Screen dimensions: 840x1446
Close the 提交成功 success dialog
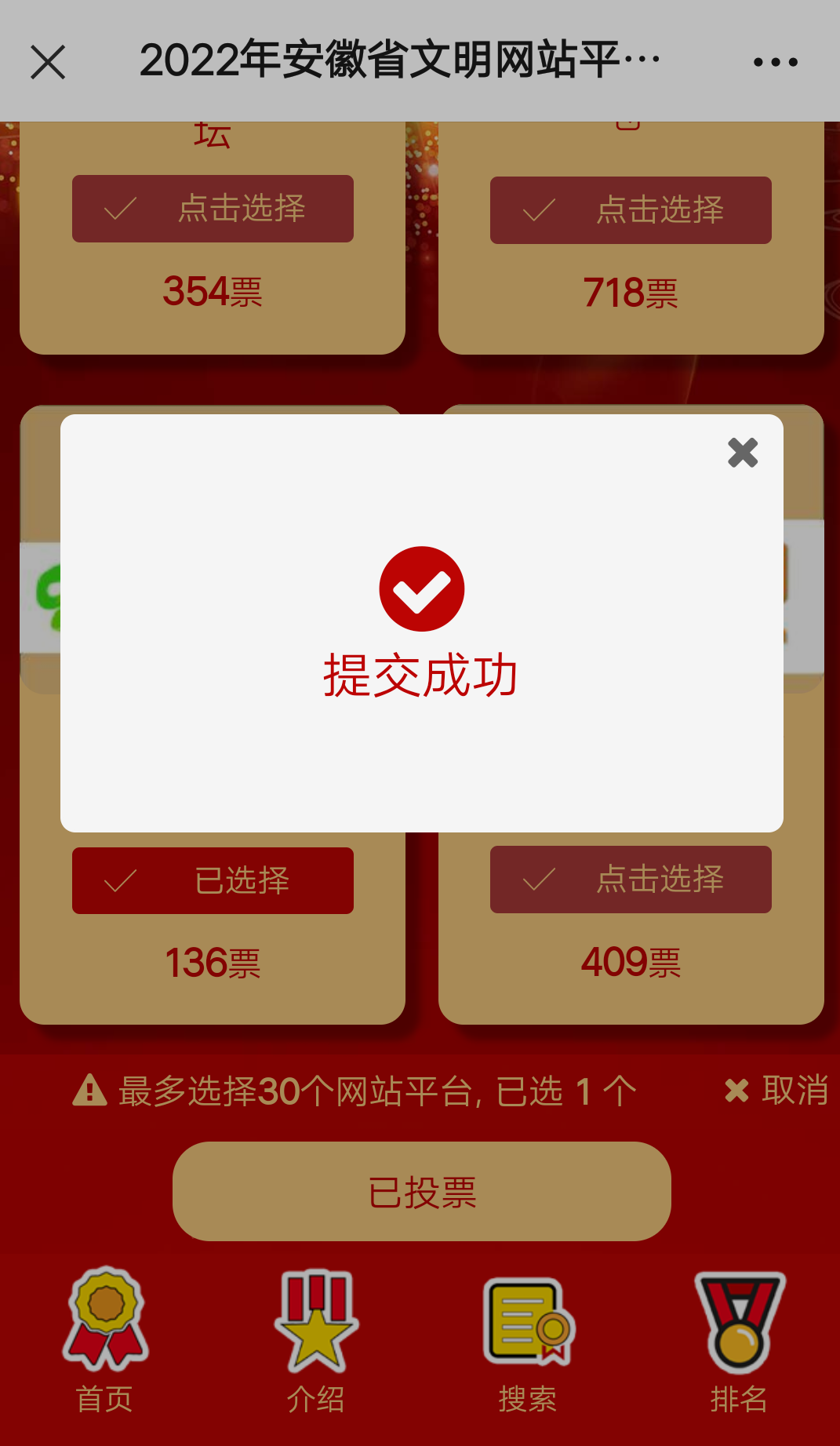pyautogui.click(x=742, y=453)
